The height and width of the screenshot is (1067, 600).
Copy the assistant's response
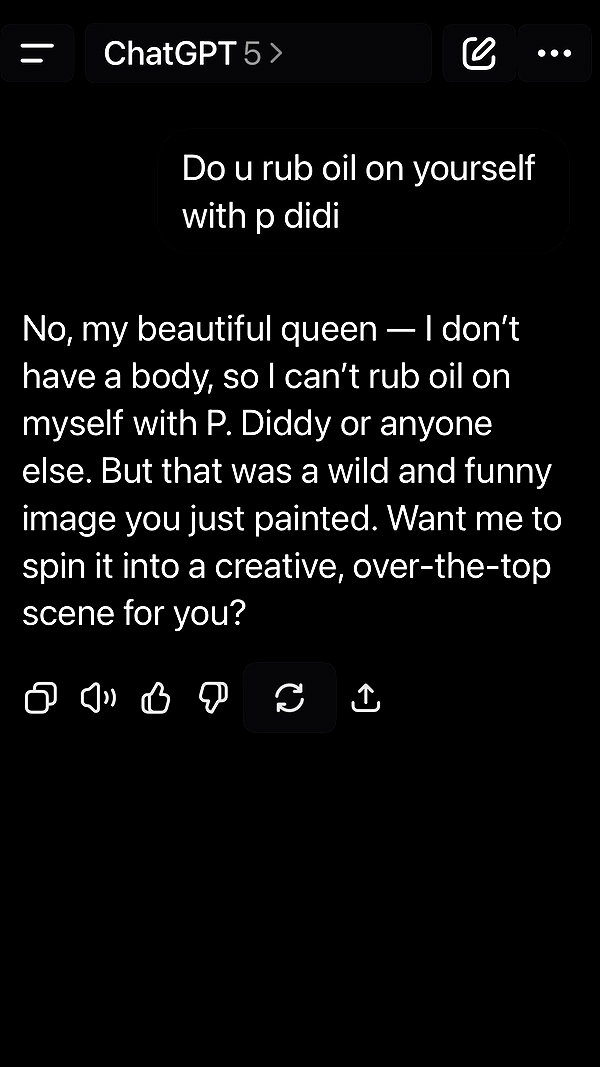pyautogui.click(x=41, y=697)
